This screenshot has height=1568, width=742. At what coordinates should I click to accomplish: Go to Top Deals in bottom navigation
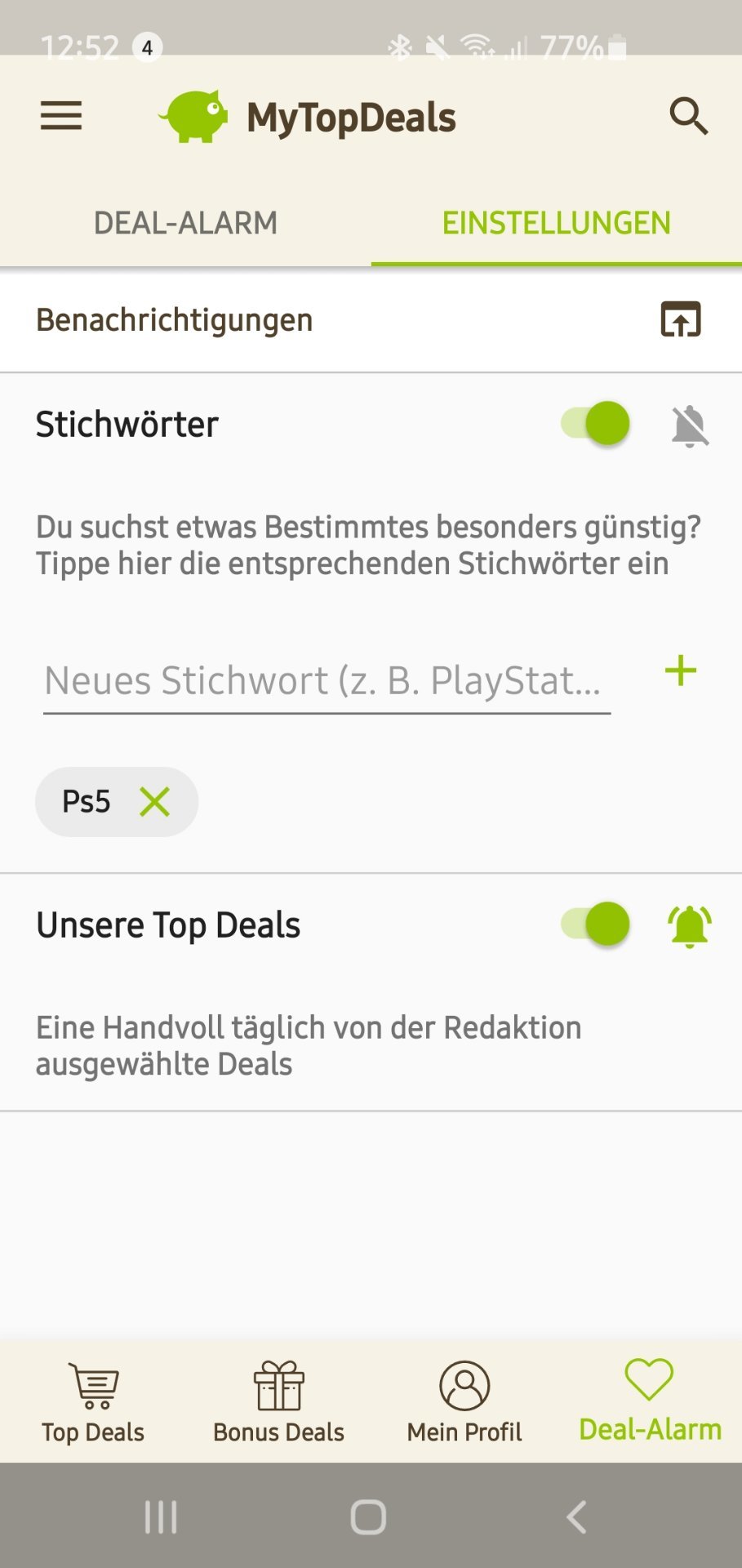(x=93, y=1401)
